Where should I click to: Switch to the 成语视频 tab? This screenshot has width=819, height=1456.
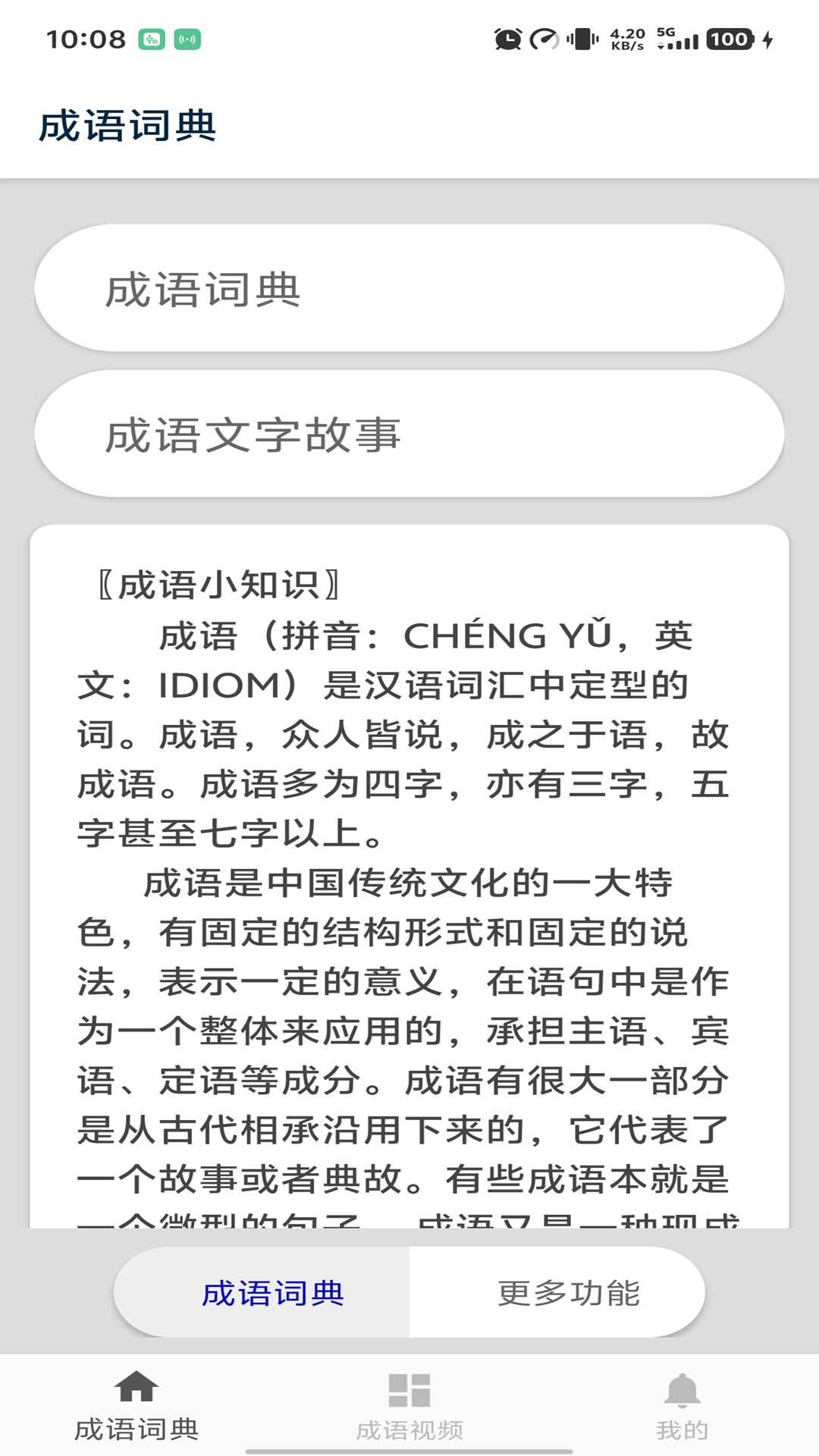click(x=409, y=1405)
